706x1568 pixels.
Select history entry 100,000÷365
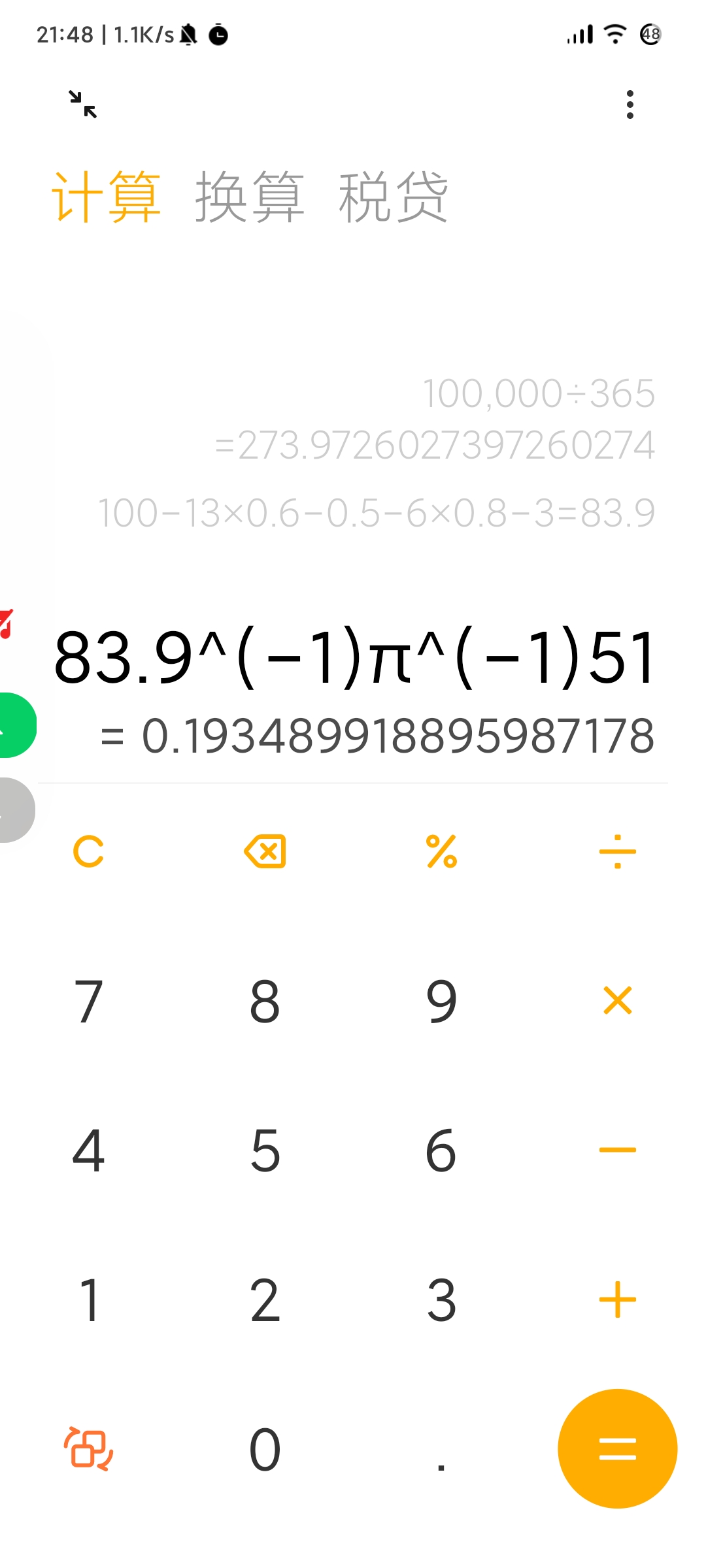(539, 393)
